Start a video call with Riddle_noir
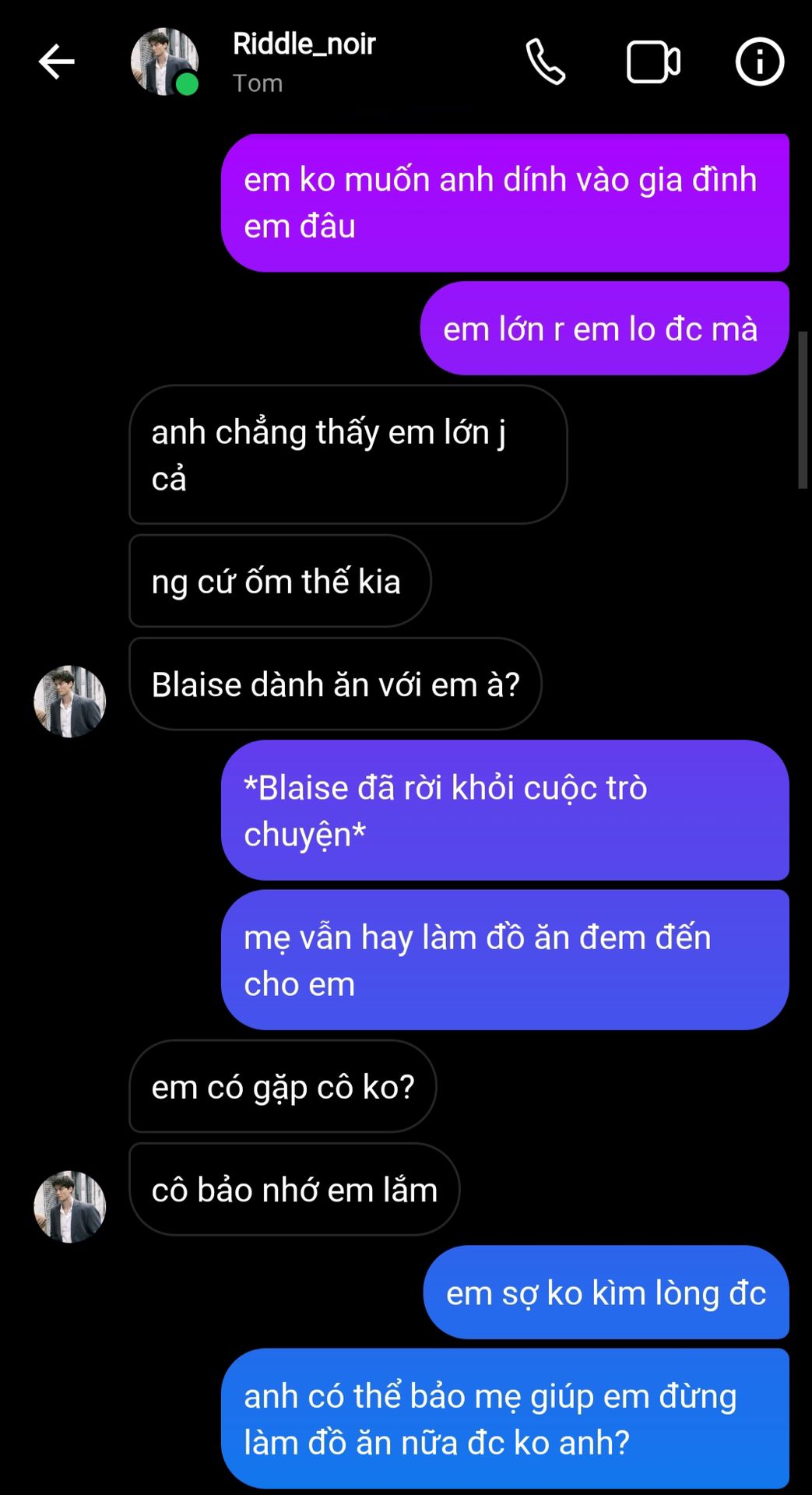812x1495 pixels. 653,62
